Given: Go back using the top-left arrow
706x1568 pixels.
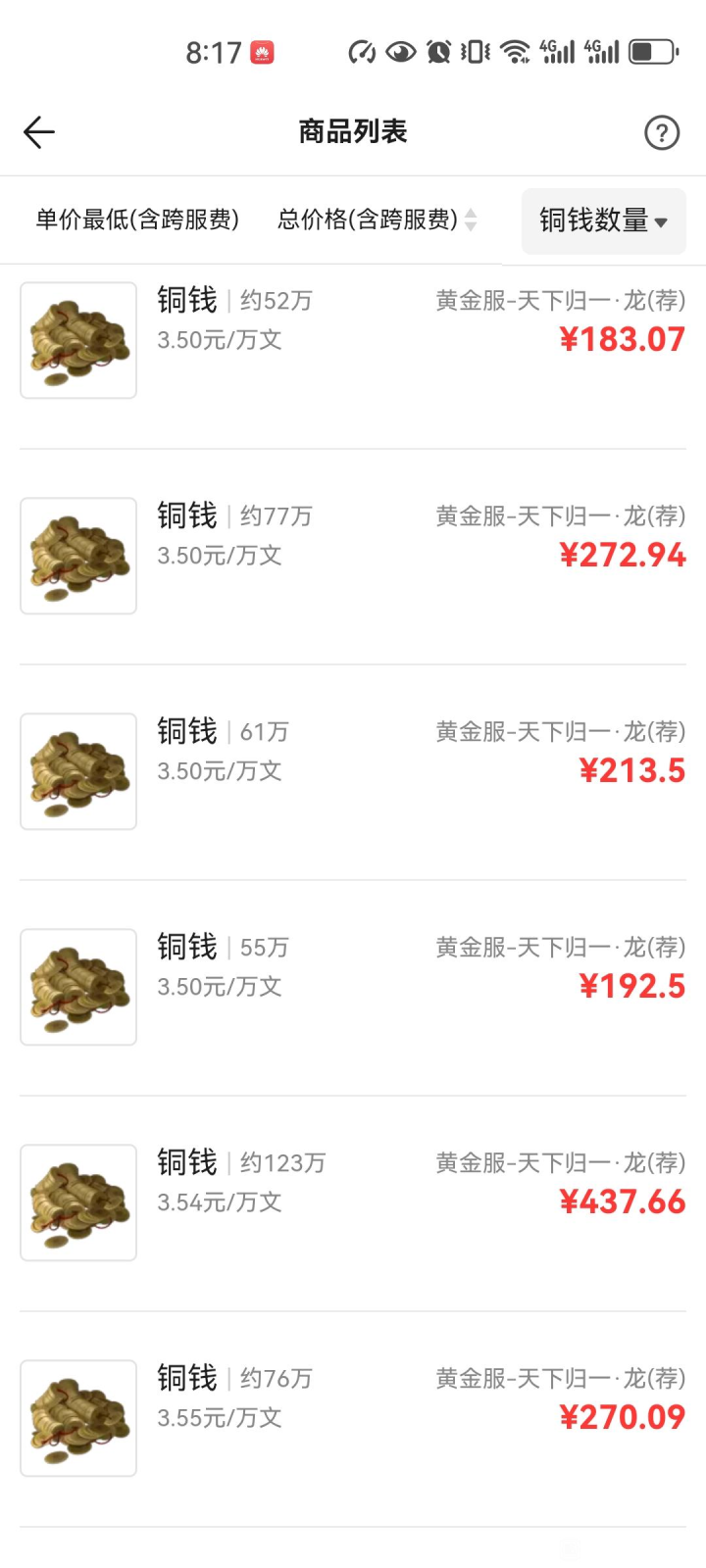Looking at the screenshot, I should [x=39, y=132].
